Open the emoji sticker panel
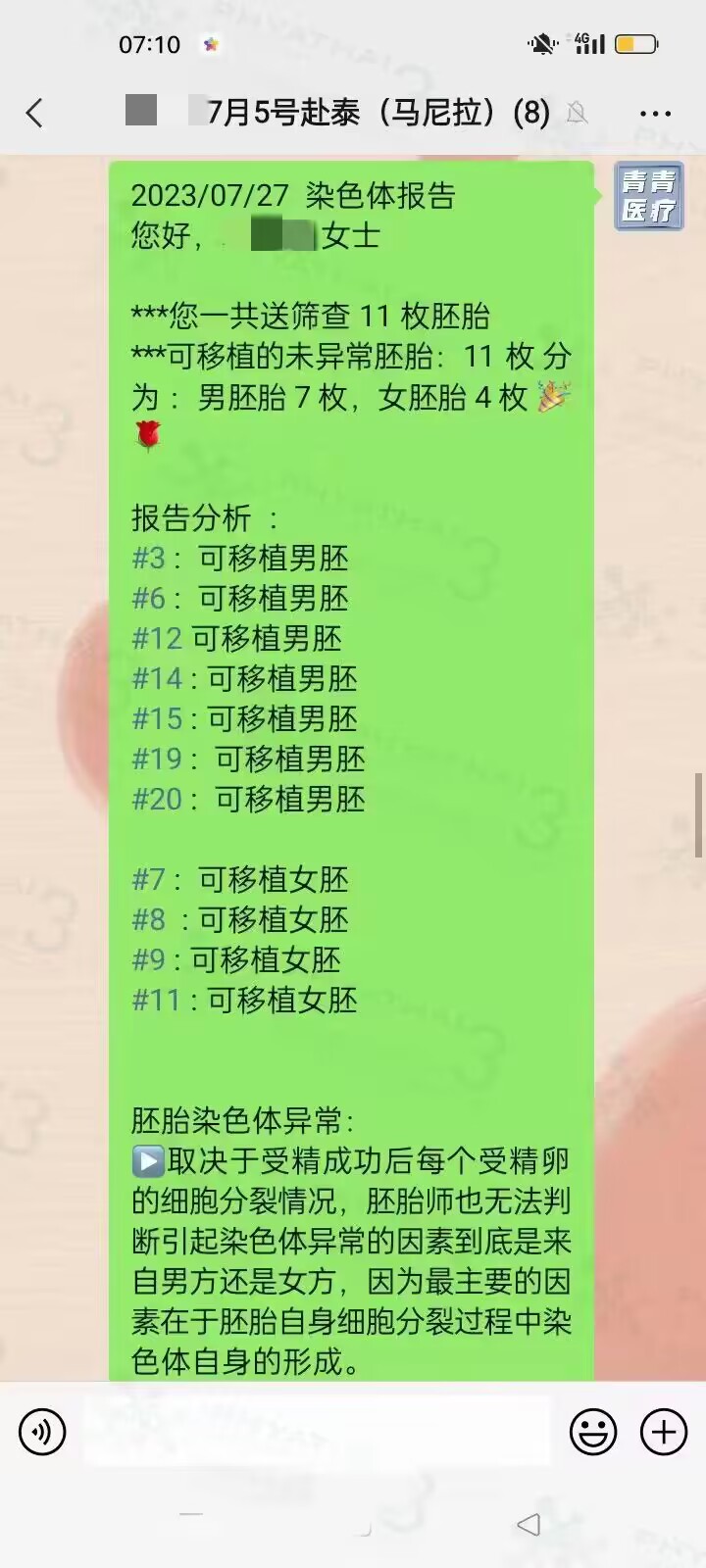Image resolution: width=706 pixels, height=1568 pixels. 593,1432
